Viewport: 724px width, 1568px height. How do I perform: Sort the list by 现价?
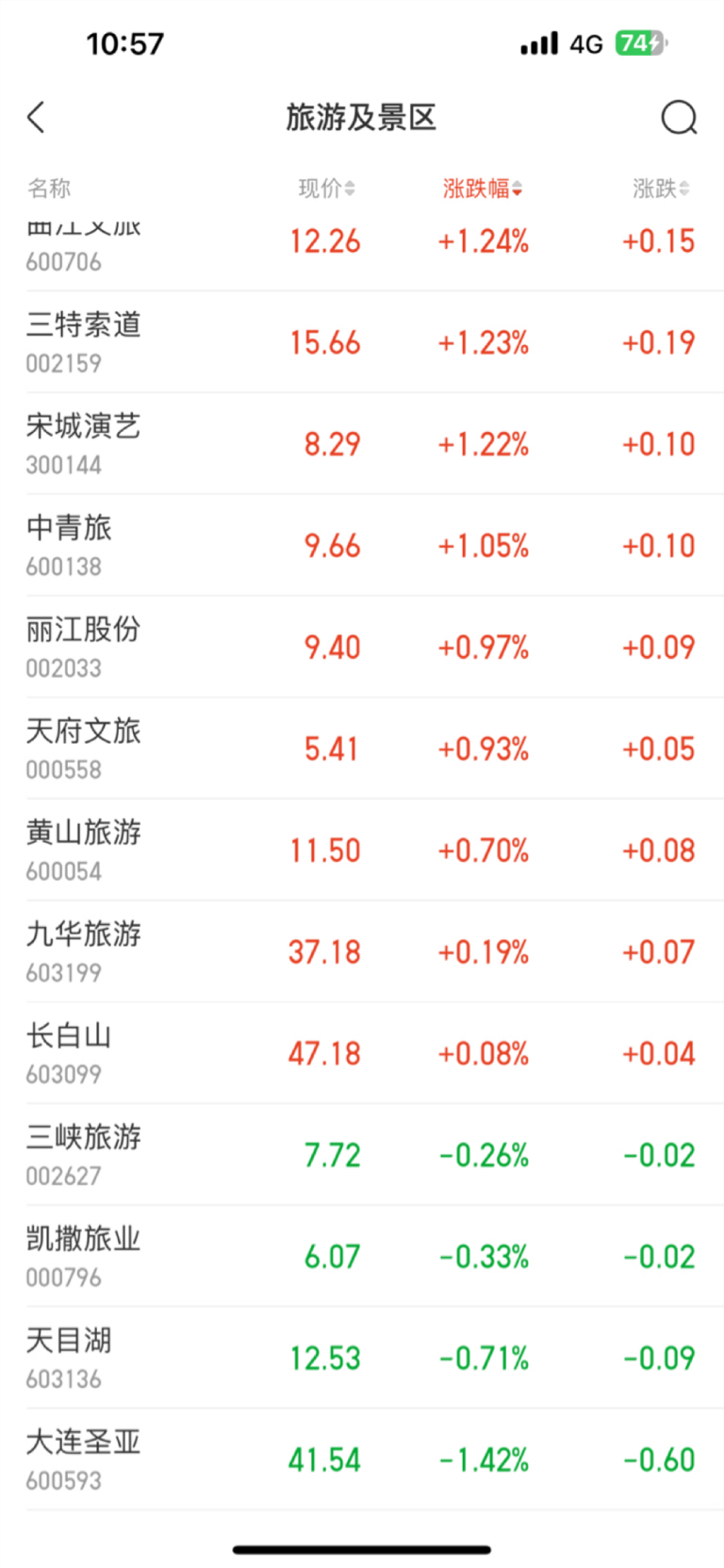326,189
